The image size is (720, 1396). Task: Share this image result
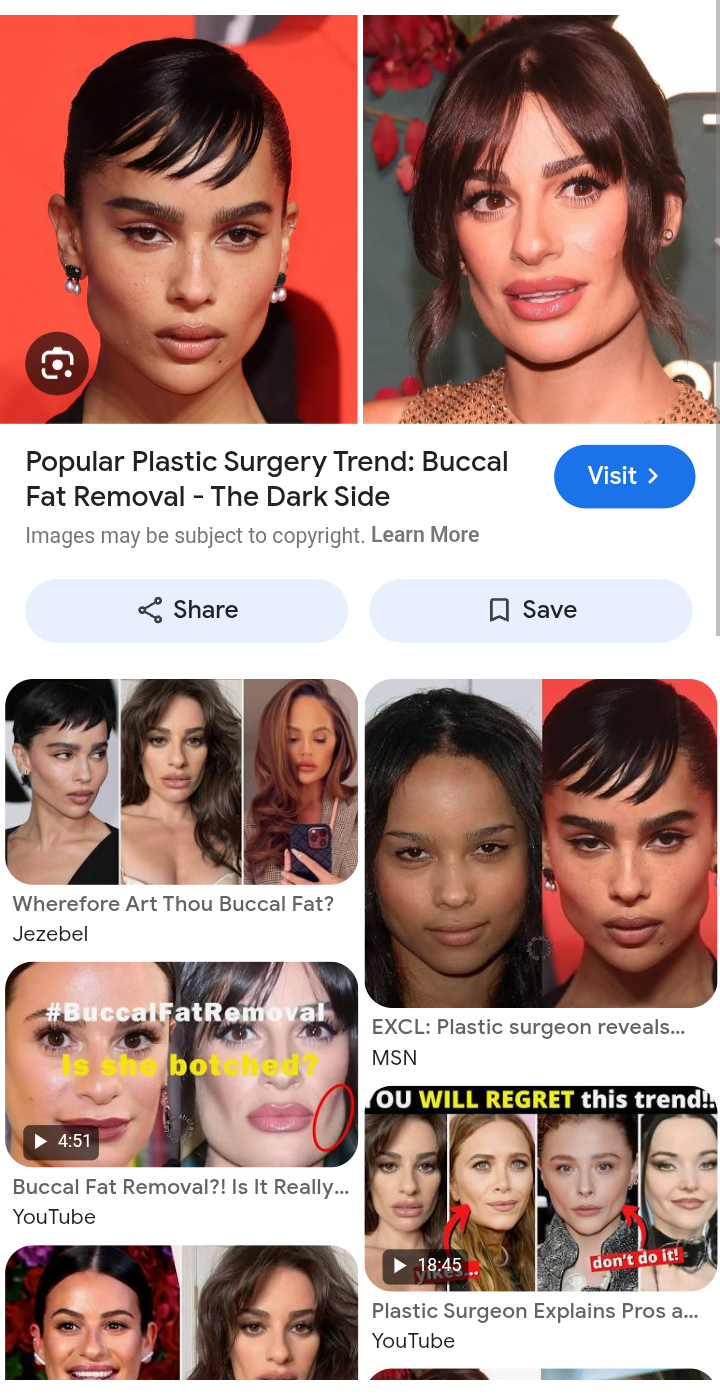187,610
